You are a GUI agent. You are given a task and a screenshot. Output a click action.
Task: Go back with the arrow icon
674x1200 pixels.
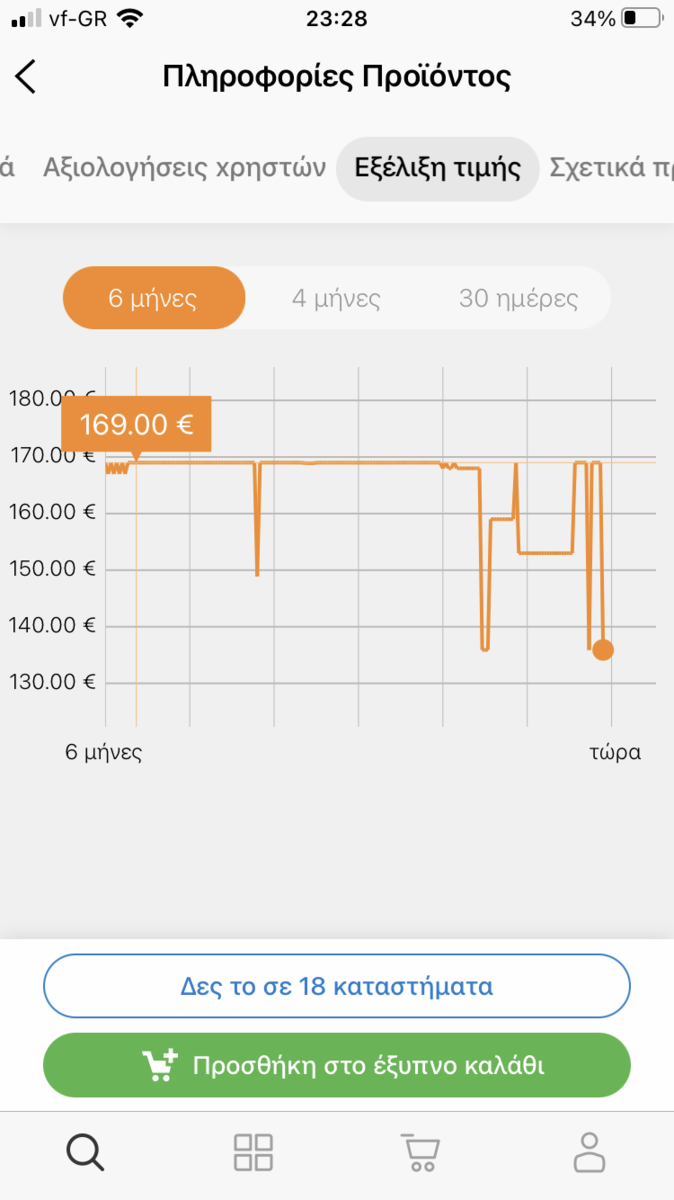[26, 77]
